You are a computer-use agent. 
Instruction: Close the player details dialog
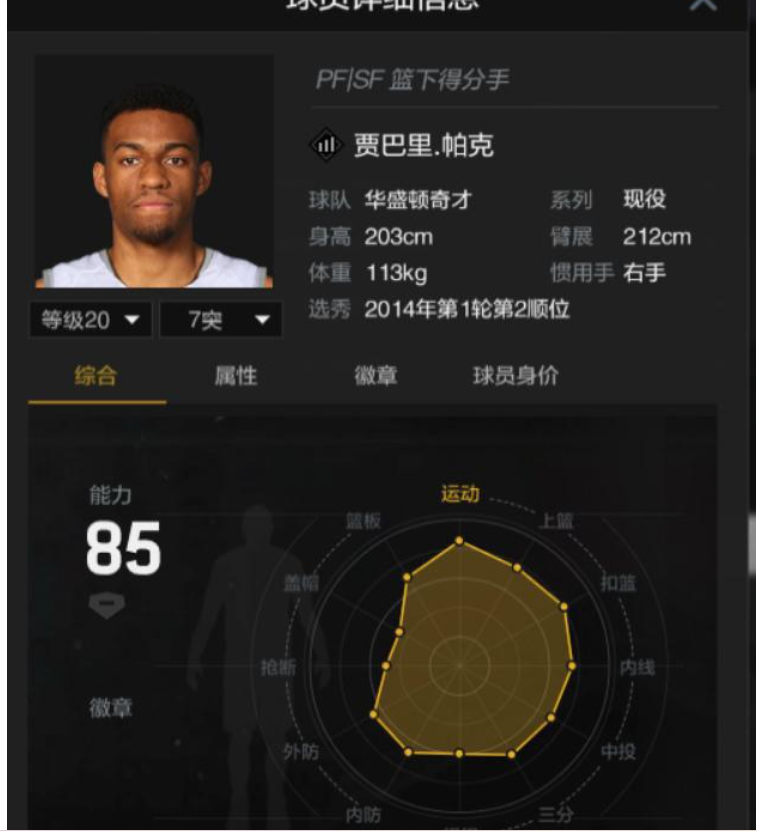point(703,5)
